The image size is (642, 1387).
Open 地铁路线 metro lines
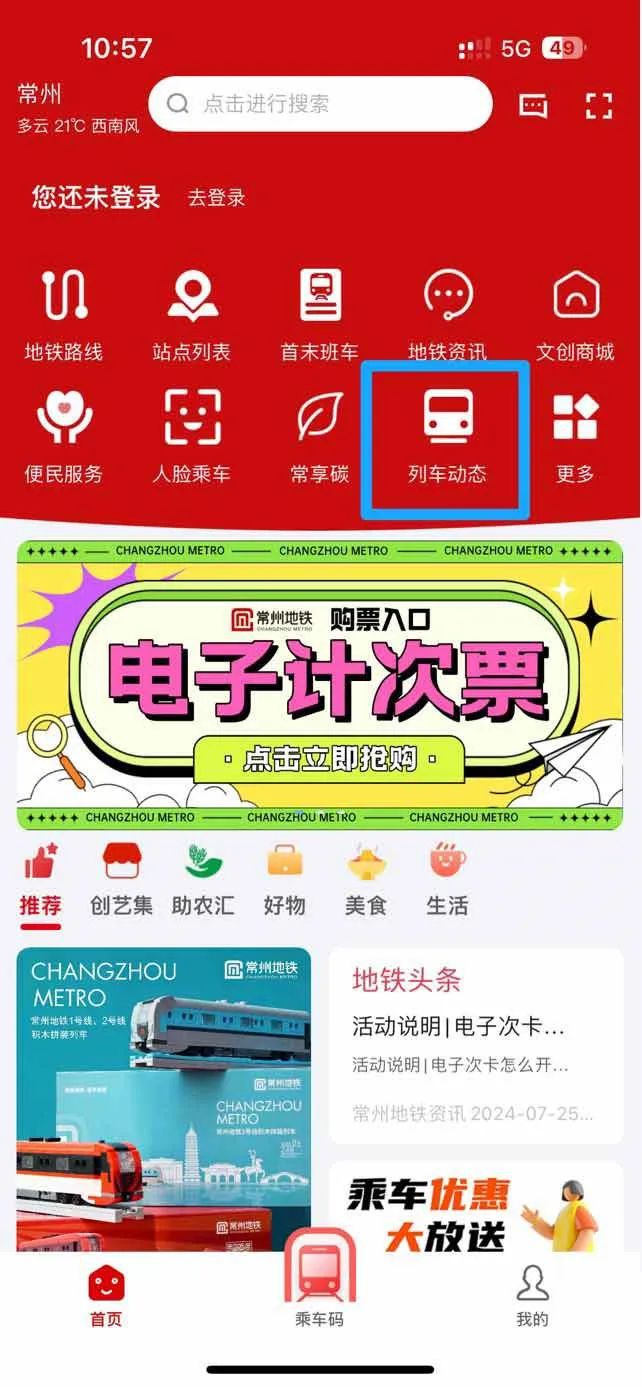point(64,314)
